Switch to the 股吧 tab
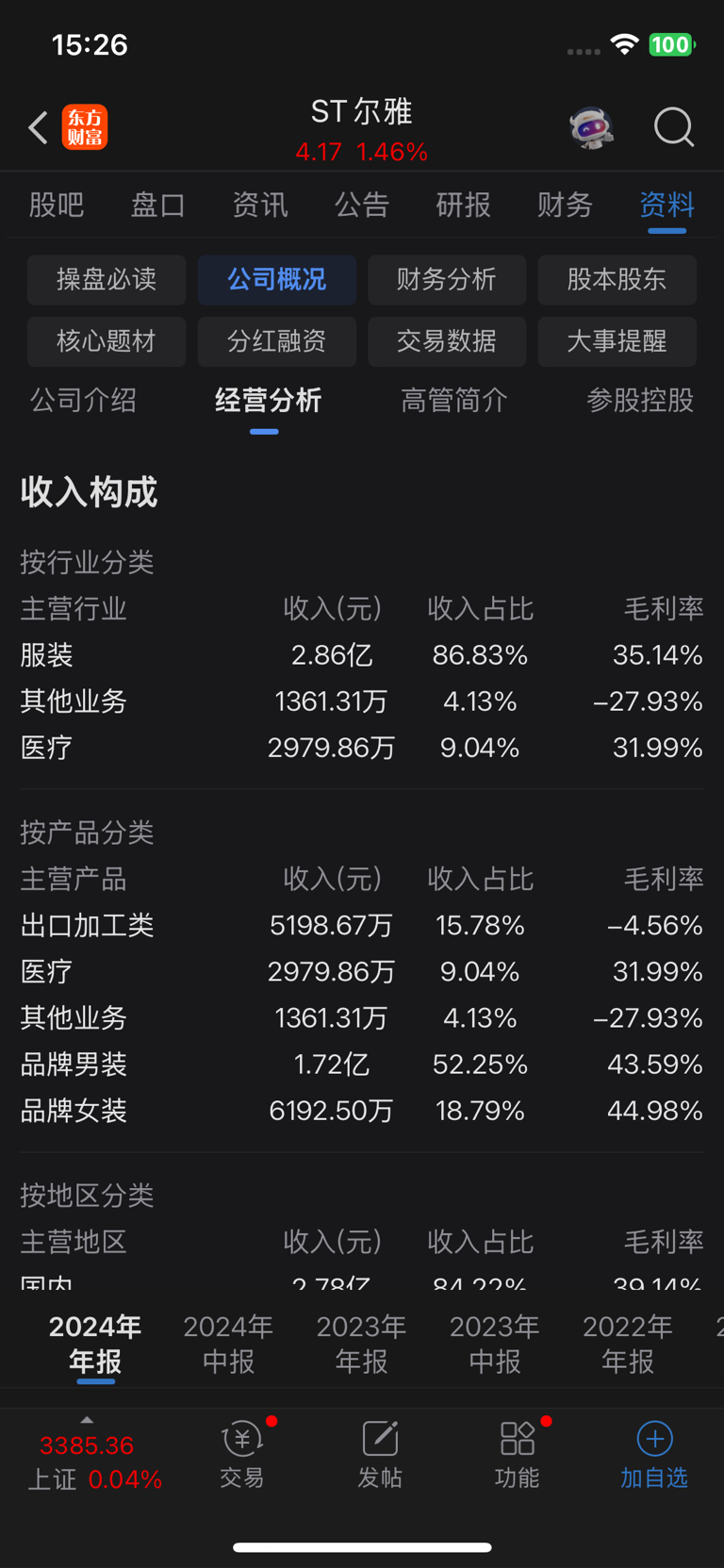Viewport: 724px width, 1568px height. (57, 205)
